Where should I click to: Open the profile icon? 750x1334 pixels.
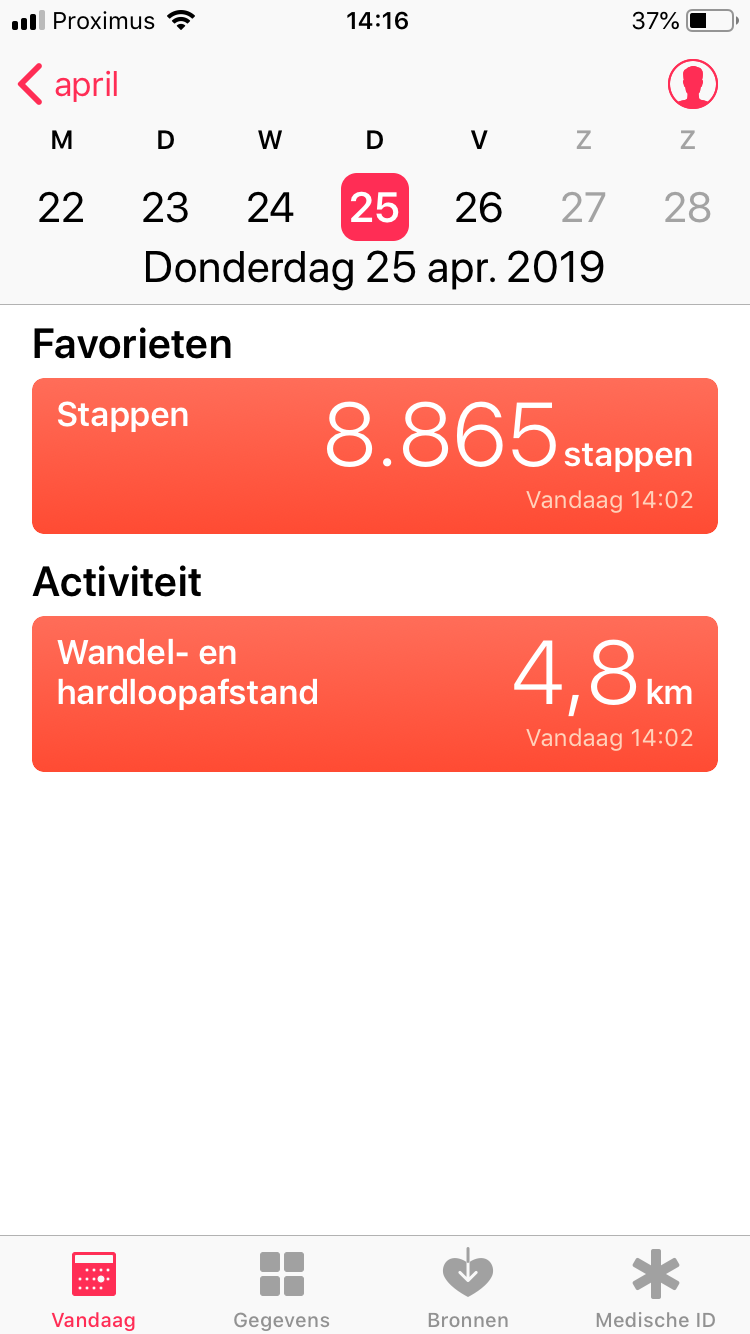pos(693,85)
